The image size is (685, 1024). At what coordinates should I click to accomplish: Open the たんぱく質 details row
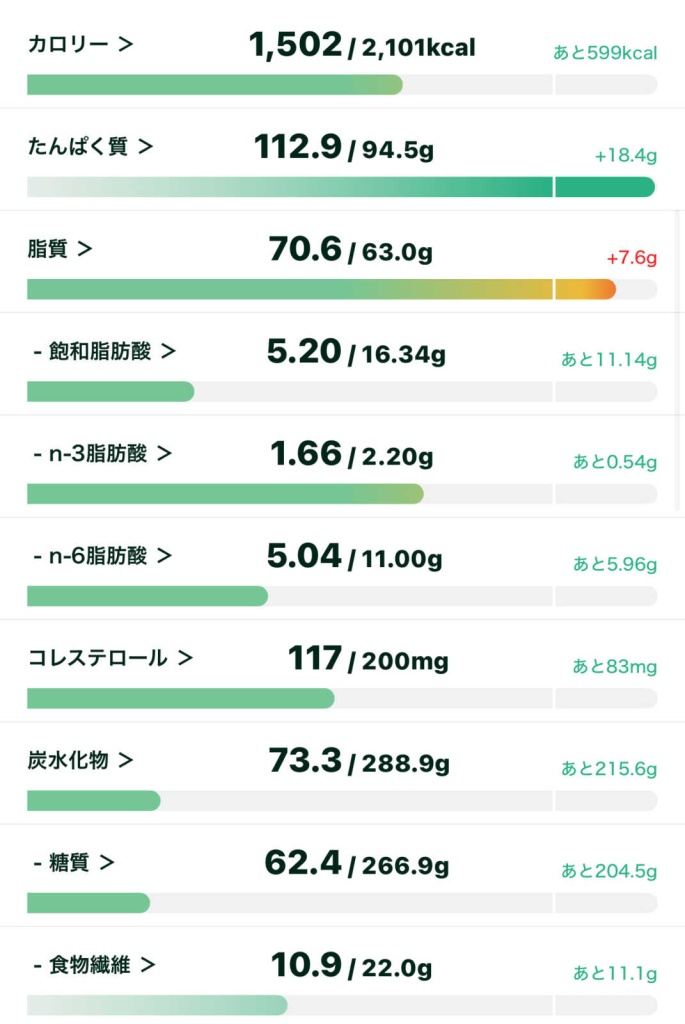coord(90,147)
